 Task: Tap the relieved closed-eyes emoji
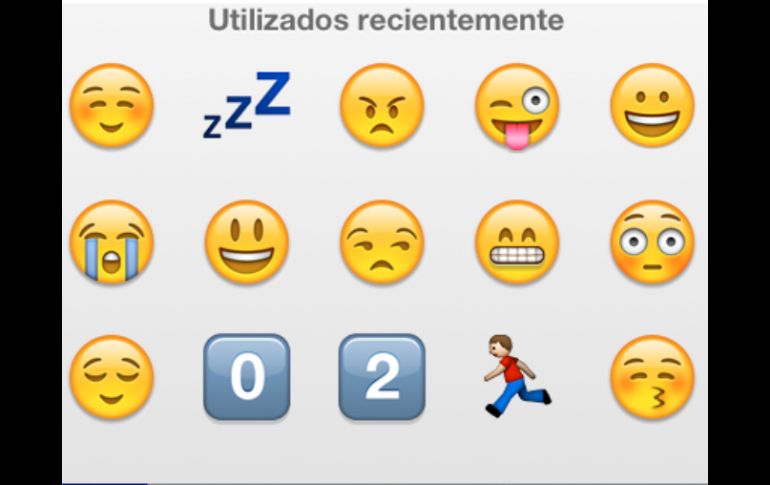point(111,377)
